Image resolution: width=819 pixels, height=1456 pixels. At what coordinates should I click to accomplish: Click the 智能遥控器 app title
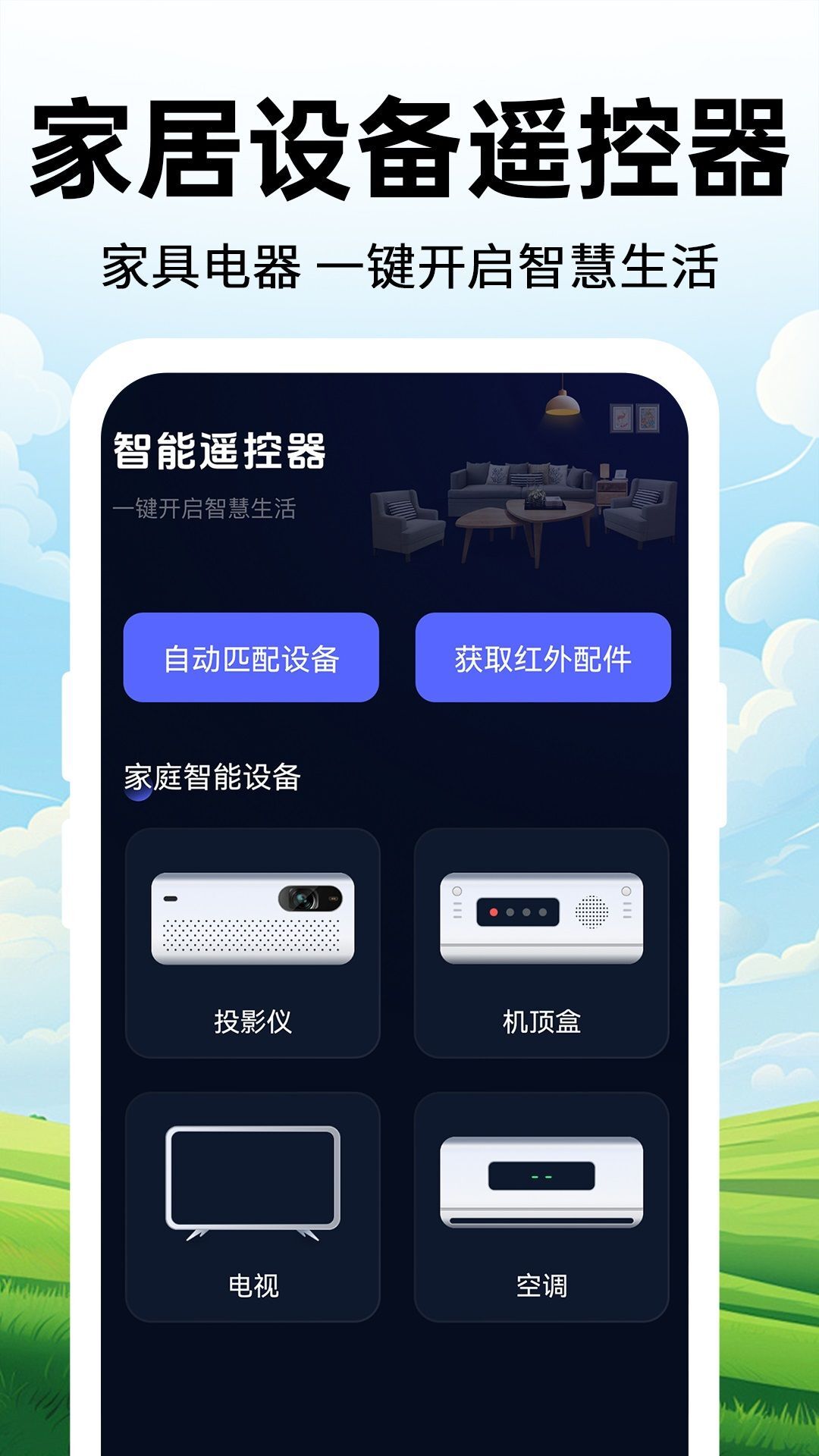coord(221,450)
